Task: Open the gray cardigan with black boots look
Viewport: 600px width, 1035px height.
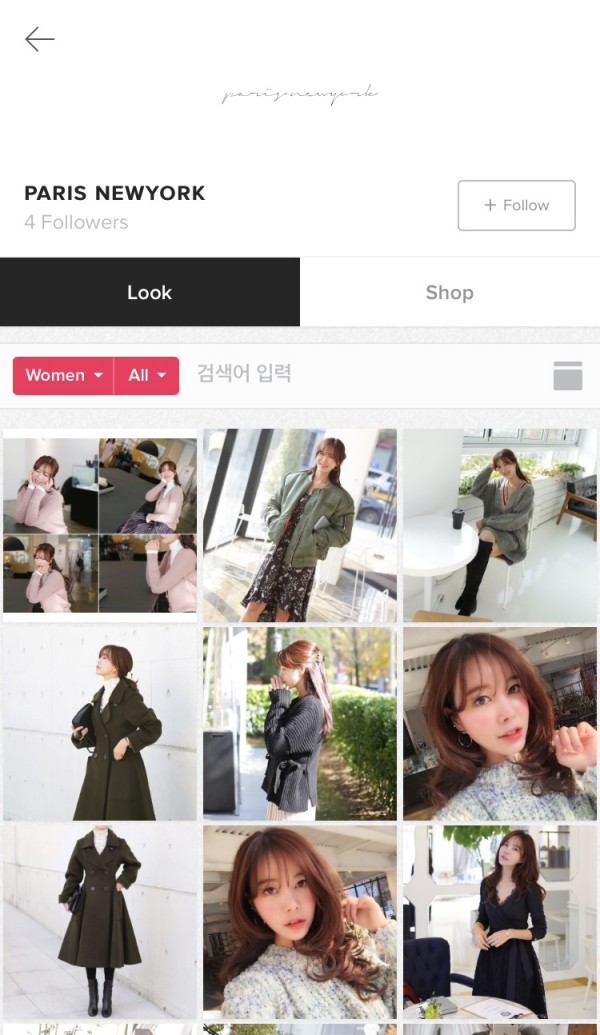Action: (x=500, y=525)
